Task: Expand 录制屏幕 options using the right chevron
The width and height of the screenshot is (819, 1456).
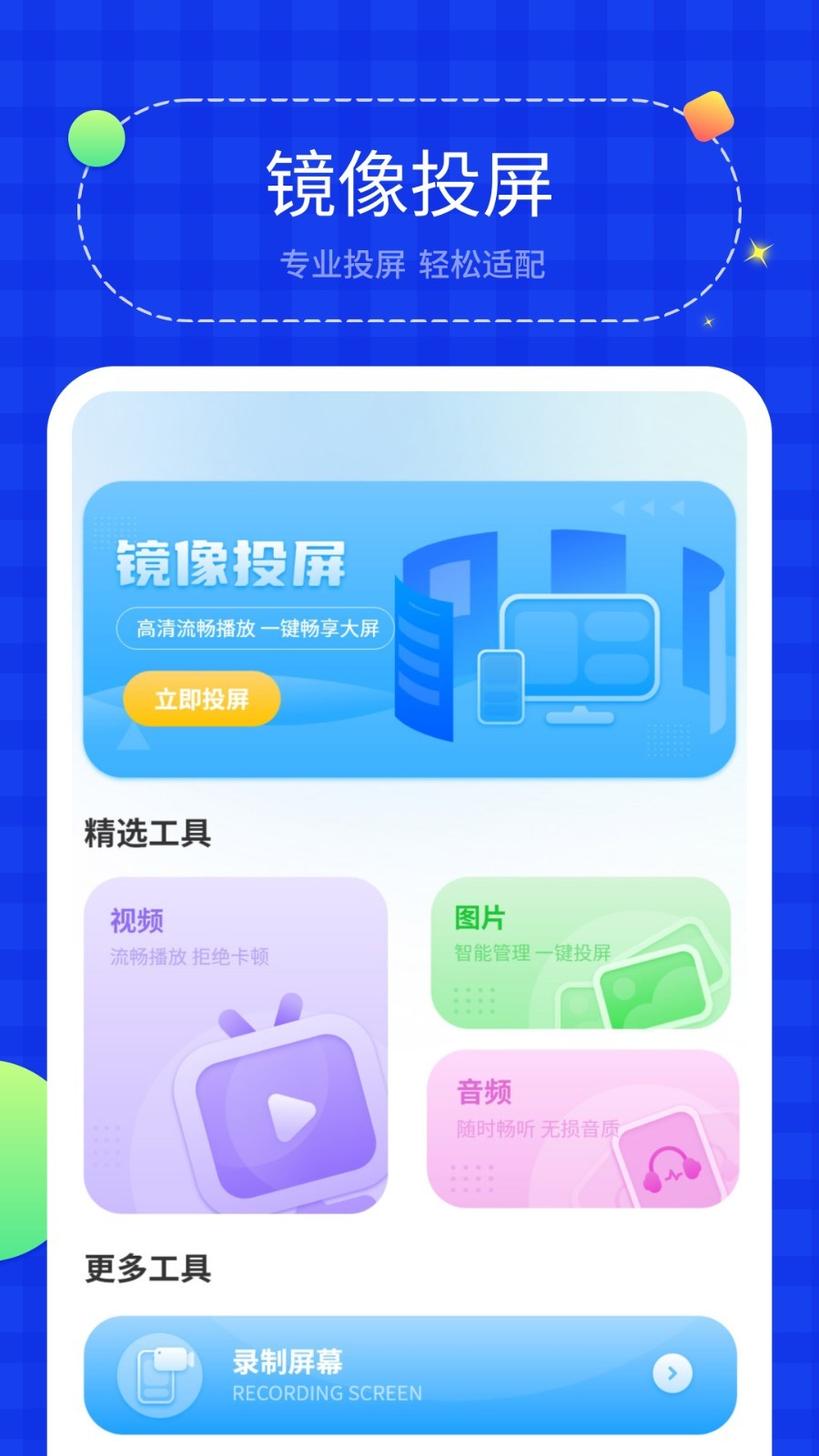Action: (672, 1374)
